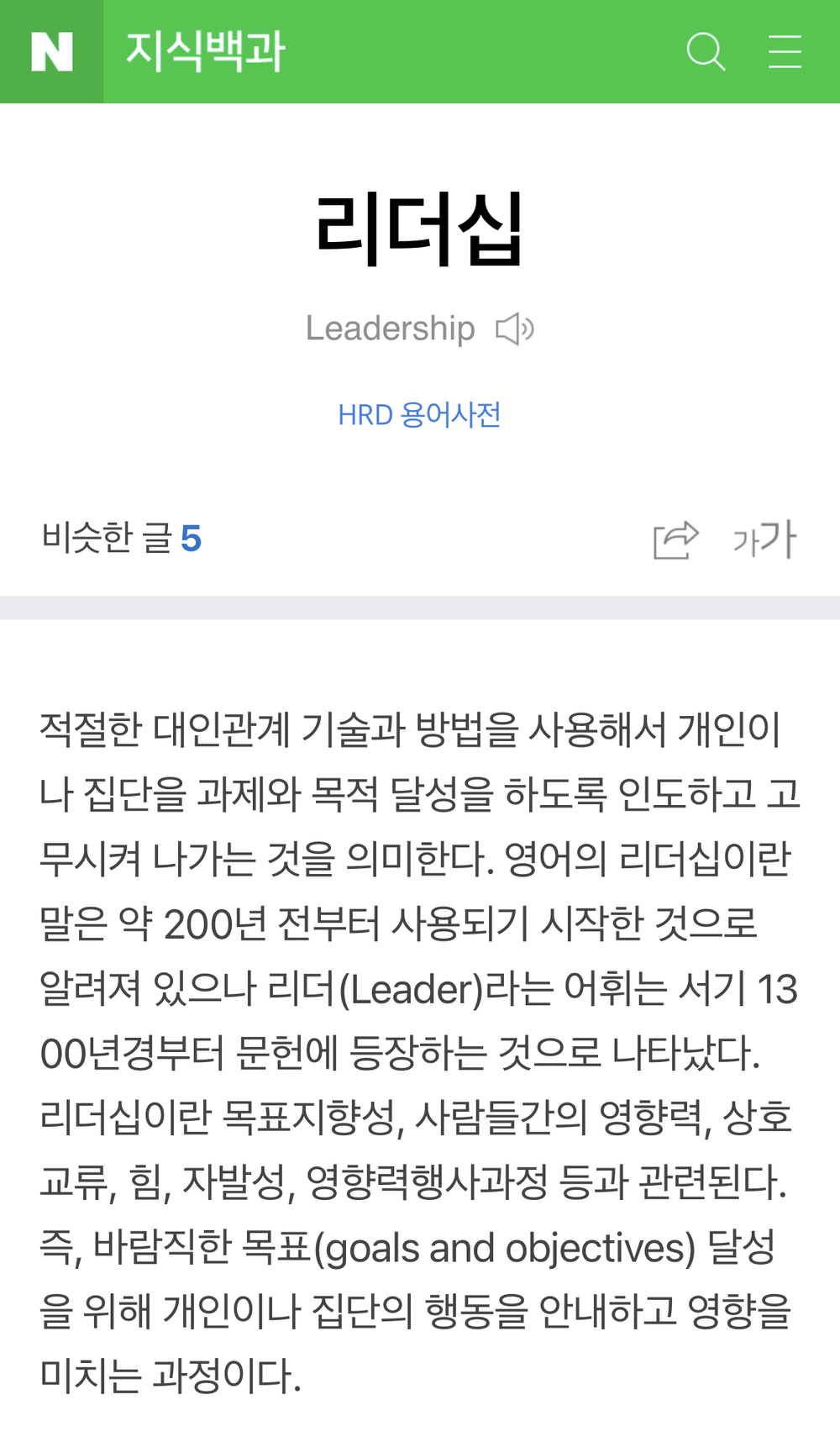The image size is (840, 1442).
Task: Open the 지식백과 home title
Action: click(206, 51)
